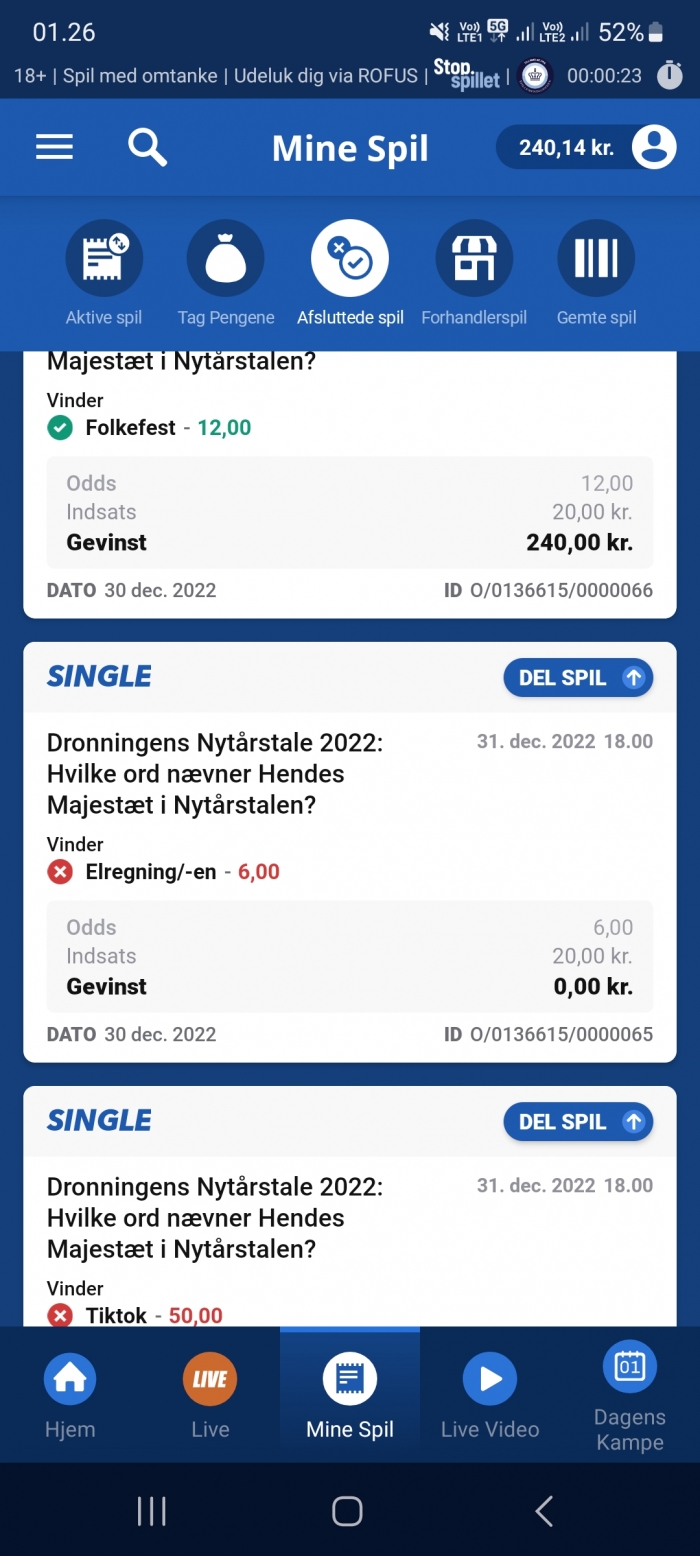Open Forhandlerspil section

[x=474, y=274]
